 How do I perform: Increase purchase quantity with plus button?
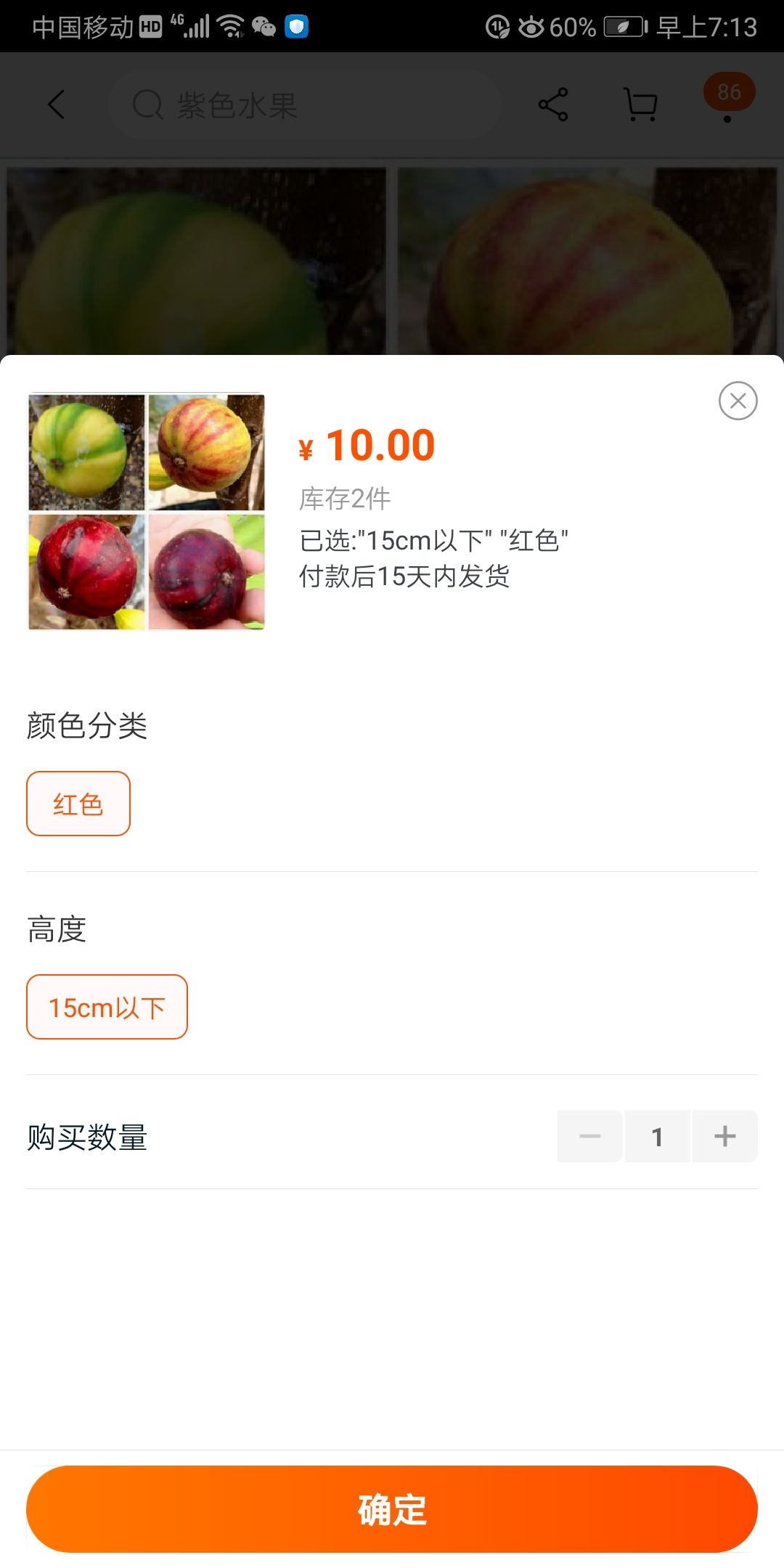[x=724, y=1136]
